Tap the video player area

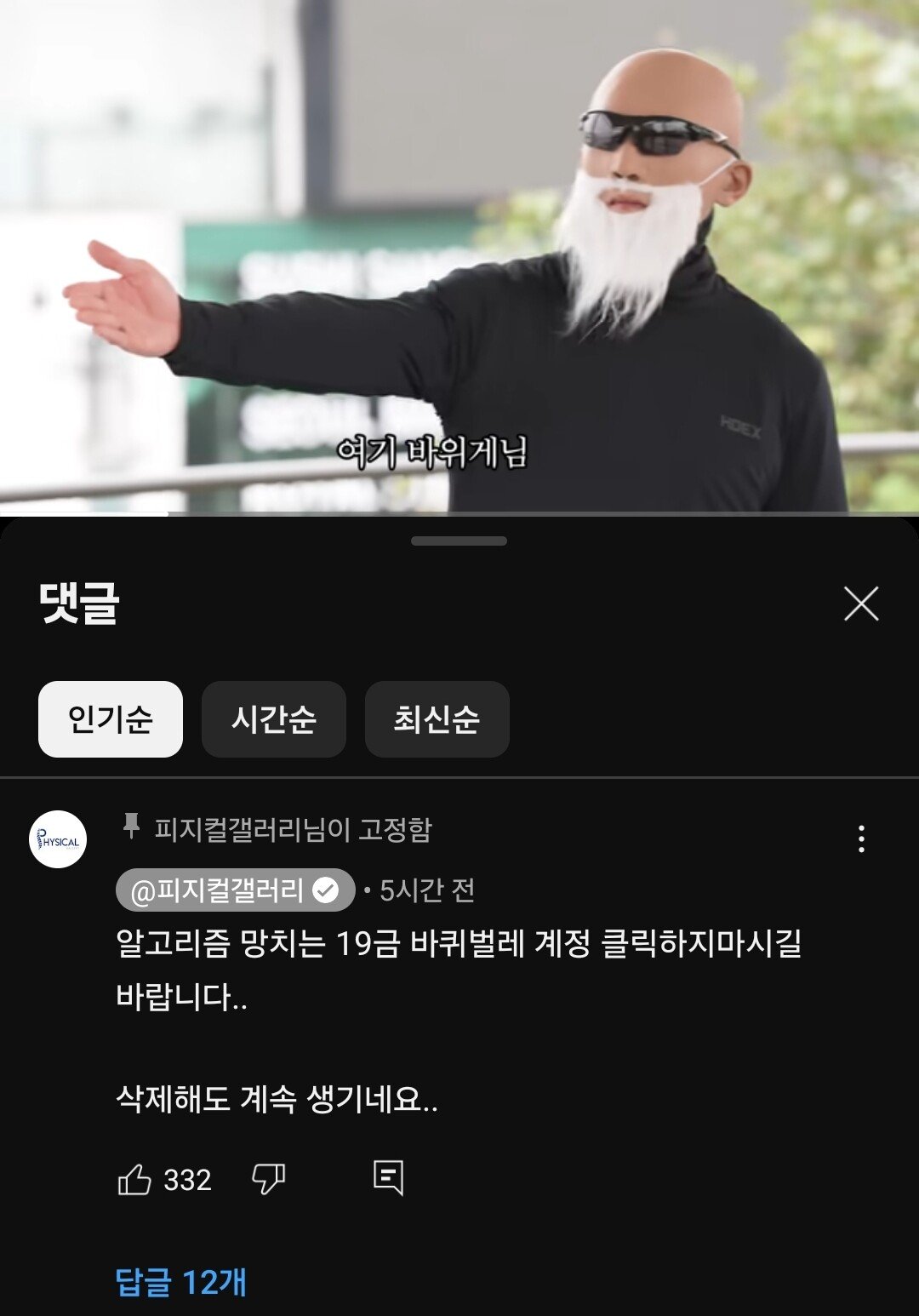coord(459,255)
